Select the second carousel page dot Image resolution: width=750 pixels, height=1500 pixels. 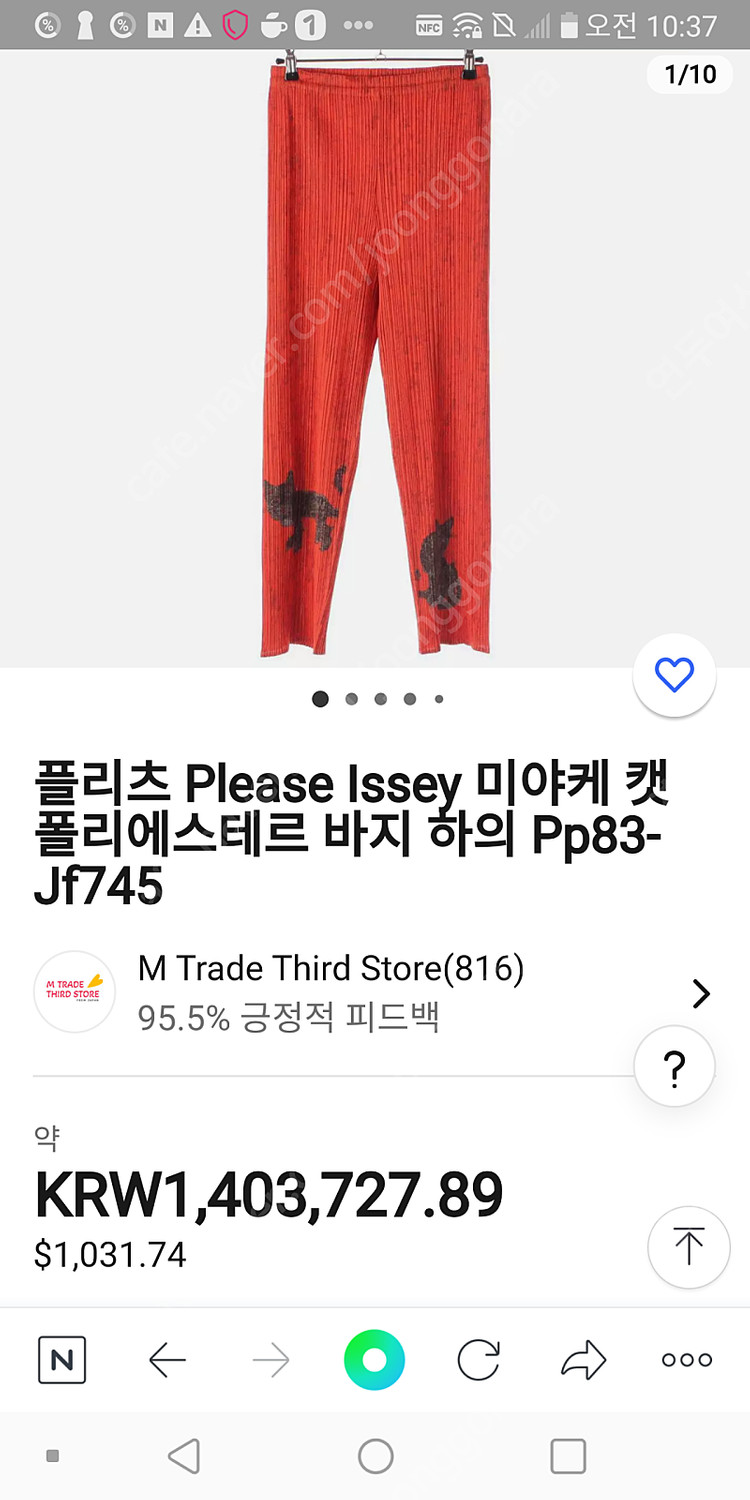click(350, 699)
